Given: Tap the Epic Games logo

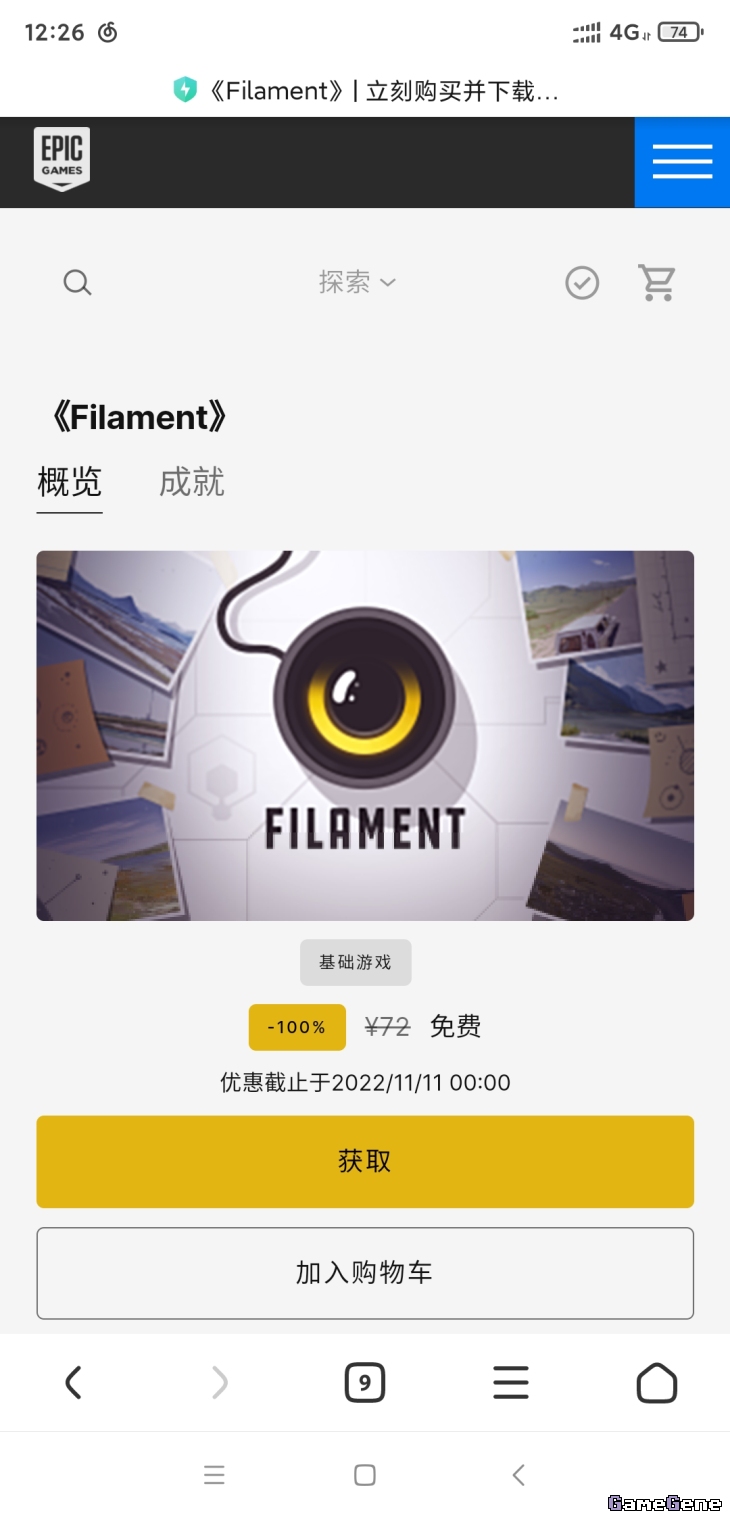Looking at the screenshot, I should (62, 160).
